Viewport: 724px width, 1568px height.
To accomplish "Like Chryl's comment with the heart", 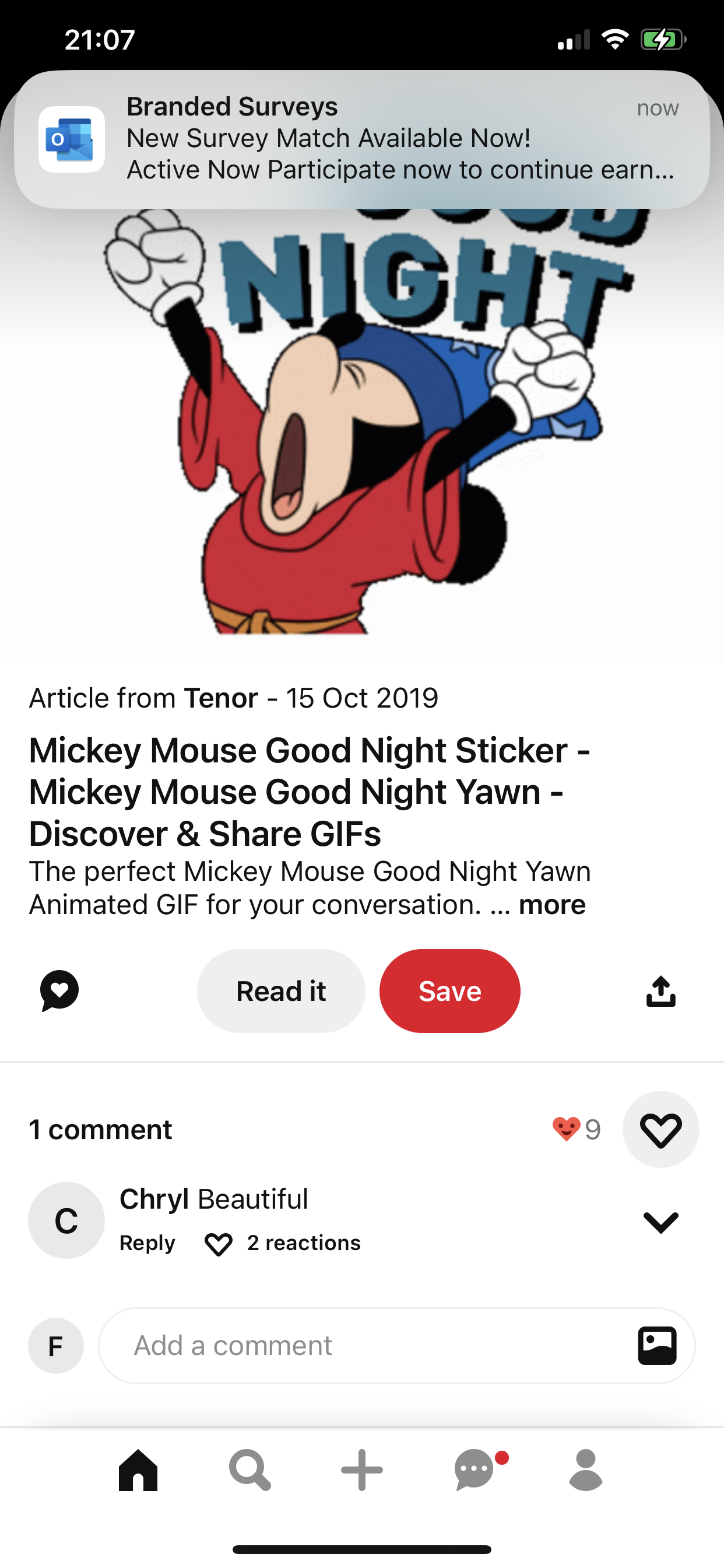I will coord(219,1244).
